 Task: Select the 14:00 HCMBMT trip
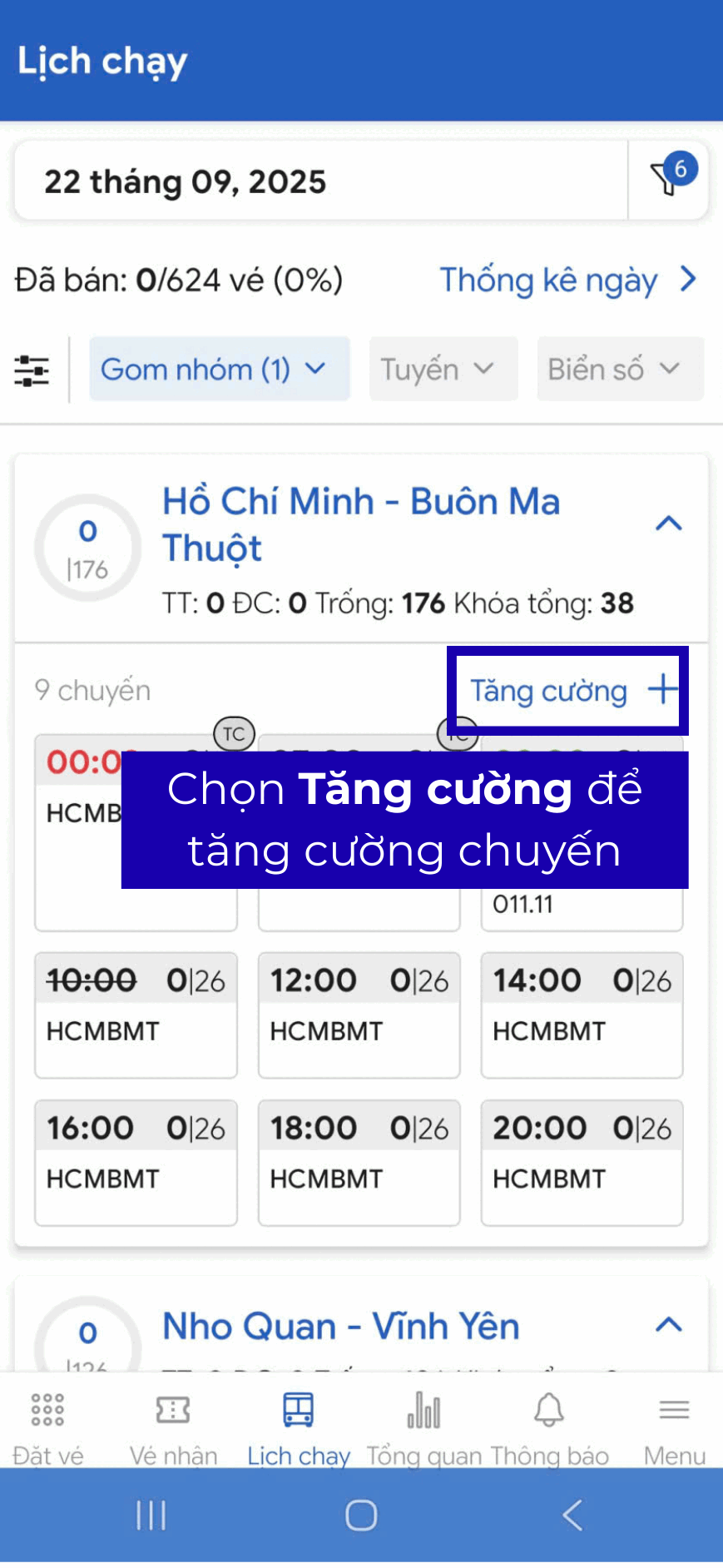click(582, 1015)
